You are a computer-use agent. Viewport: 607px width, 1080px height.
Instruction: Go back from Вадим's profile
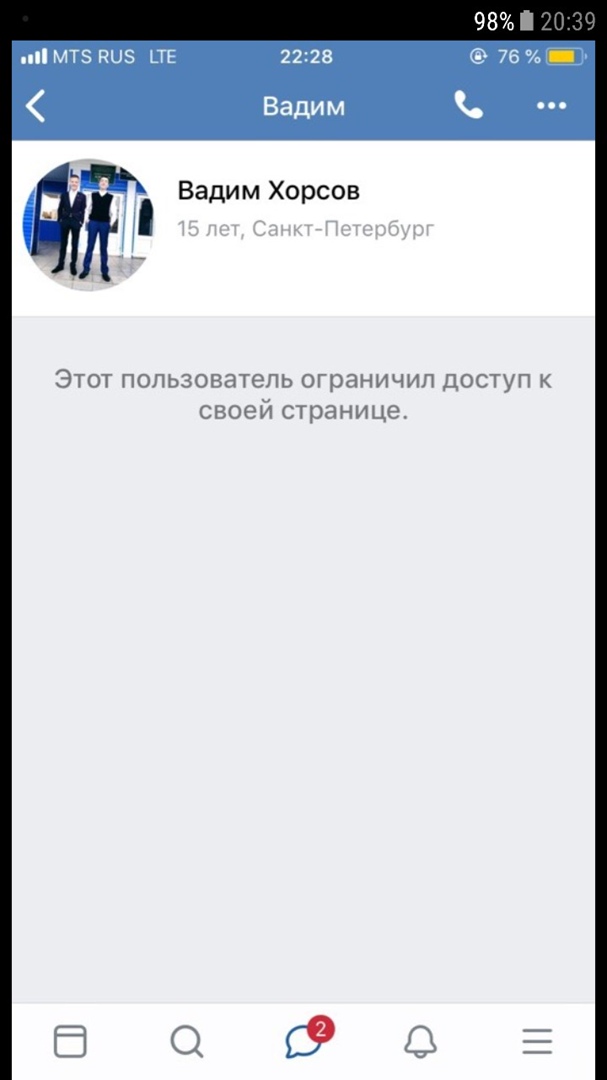pos(36,106)
